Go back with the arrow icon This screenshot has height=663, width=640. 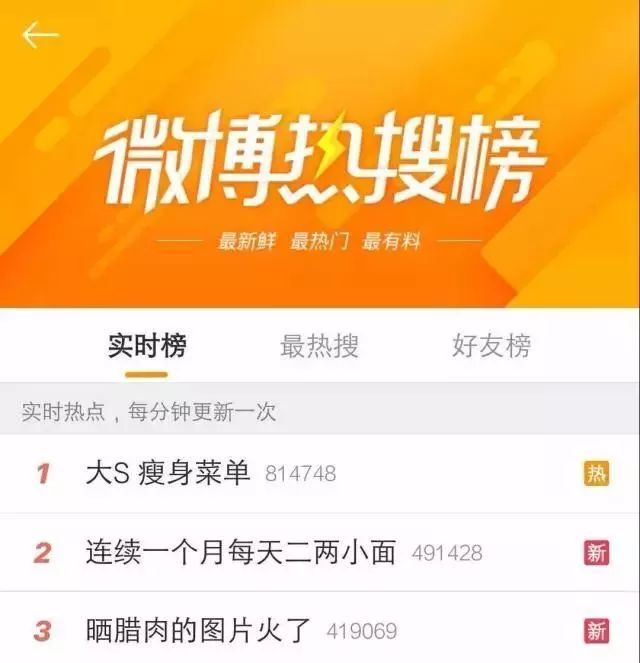pos(40,36)
